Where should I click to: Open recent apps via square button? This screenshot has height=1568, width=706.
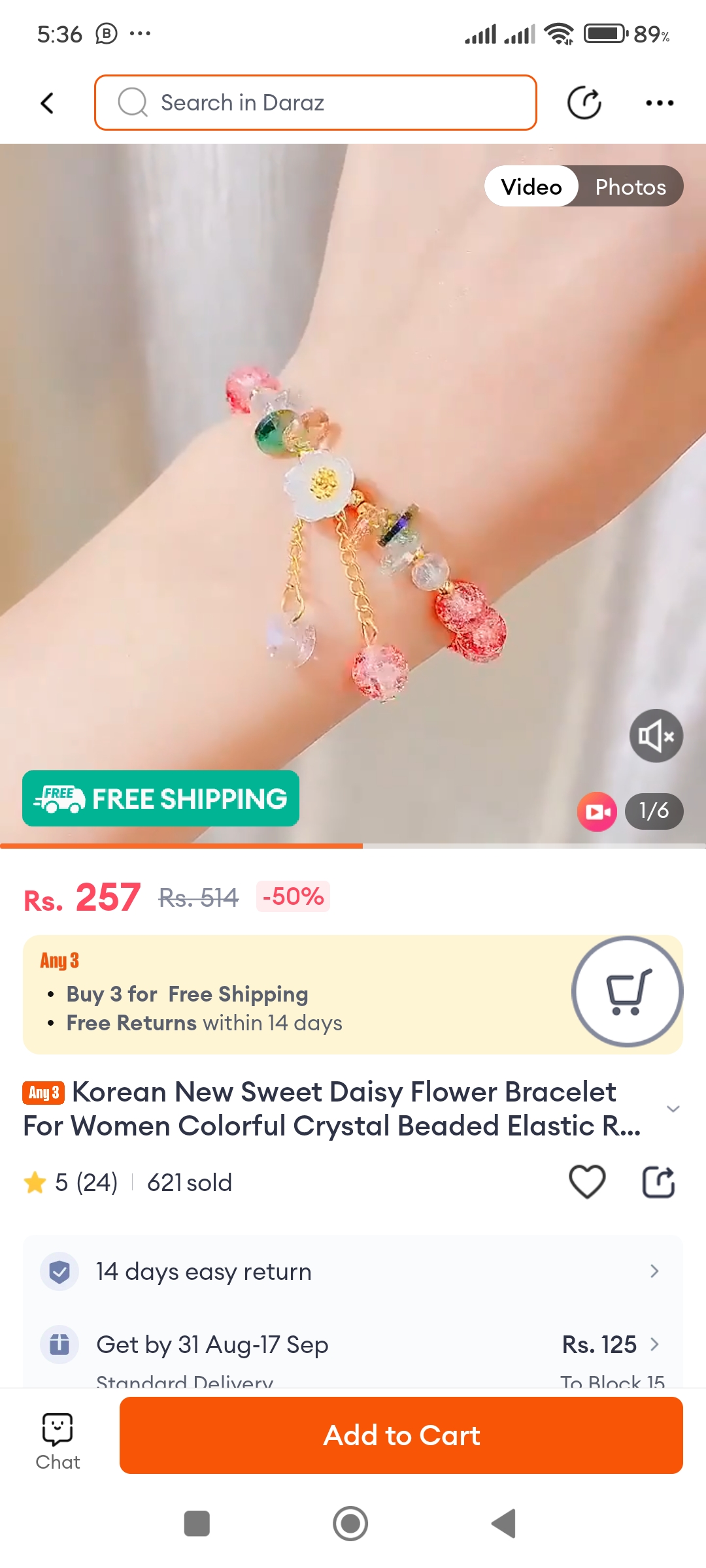pos(197,1524)
